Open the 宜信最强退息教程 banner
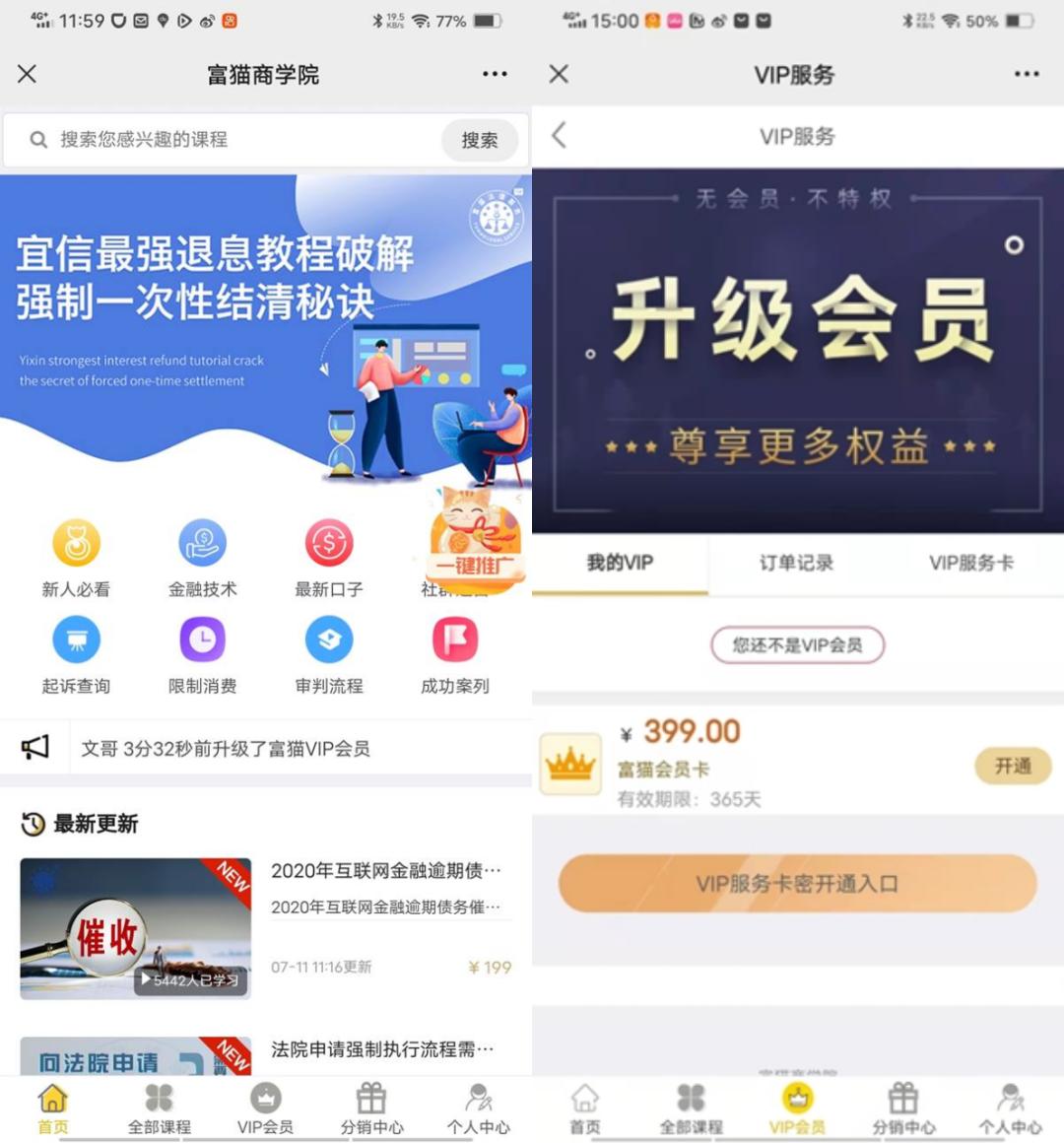 click(x=266, y=328)
